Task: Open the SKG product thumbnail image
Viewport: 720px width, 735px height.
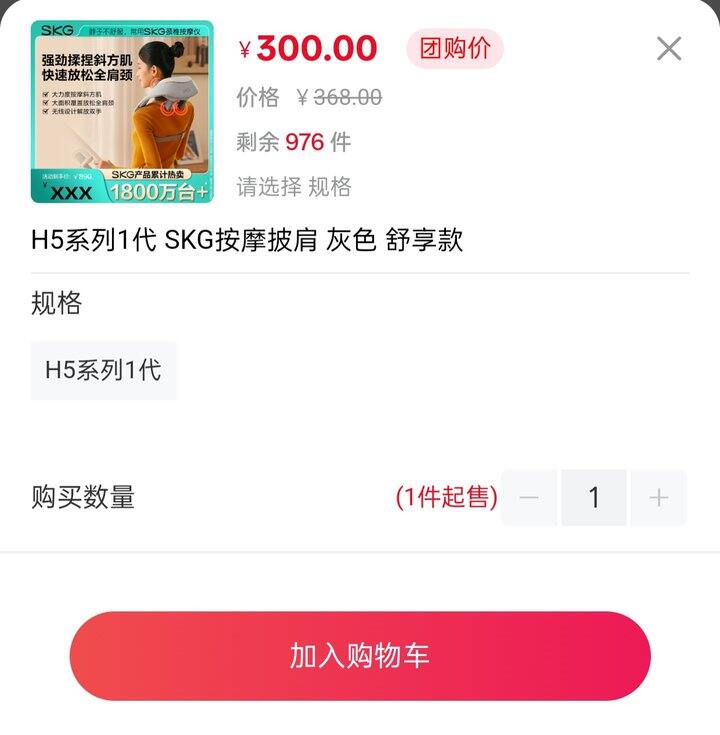Action: coord(120,110)
